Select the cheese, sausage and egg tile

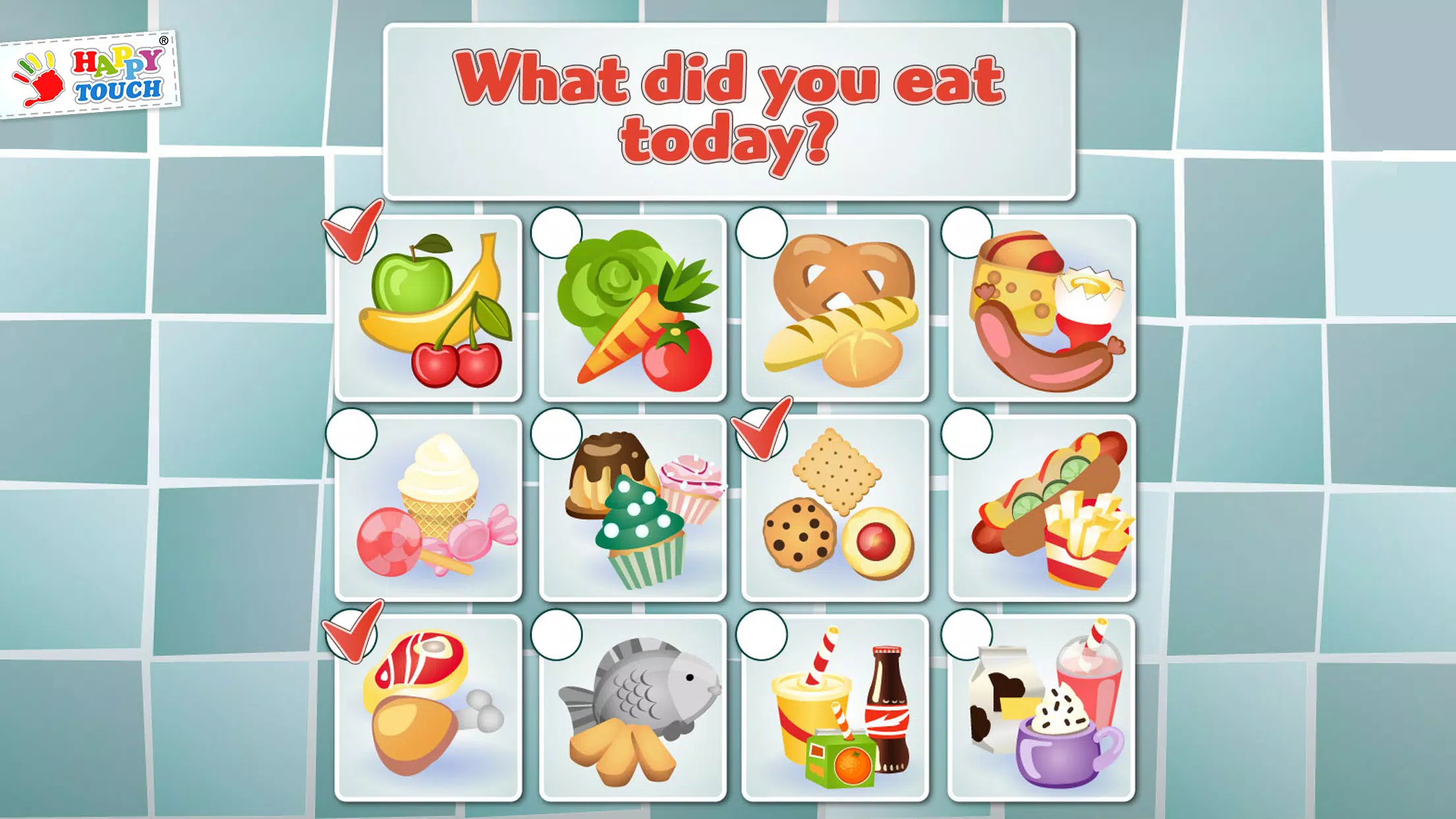[x=1042, y=309]
